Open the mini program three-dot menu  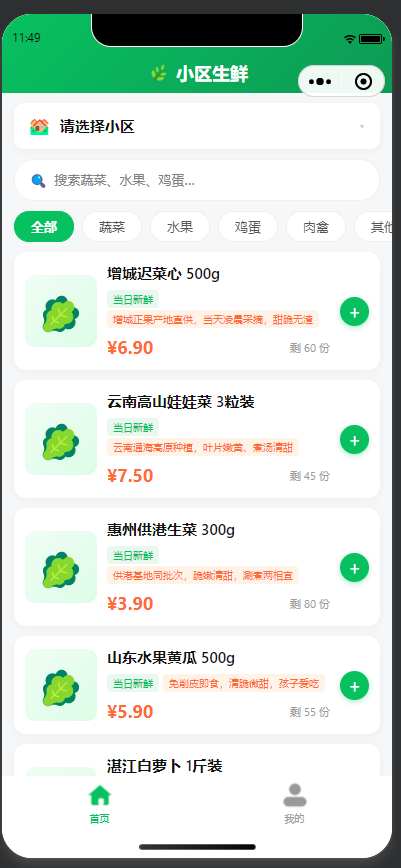[x=320, y=81]
